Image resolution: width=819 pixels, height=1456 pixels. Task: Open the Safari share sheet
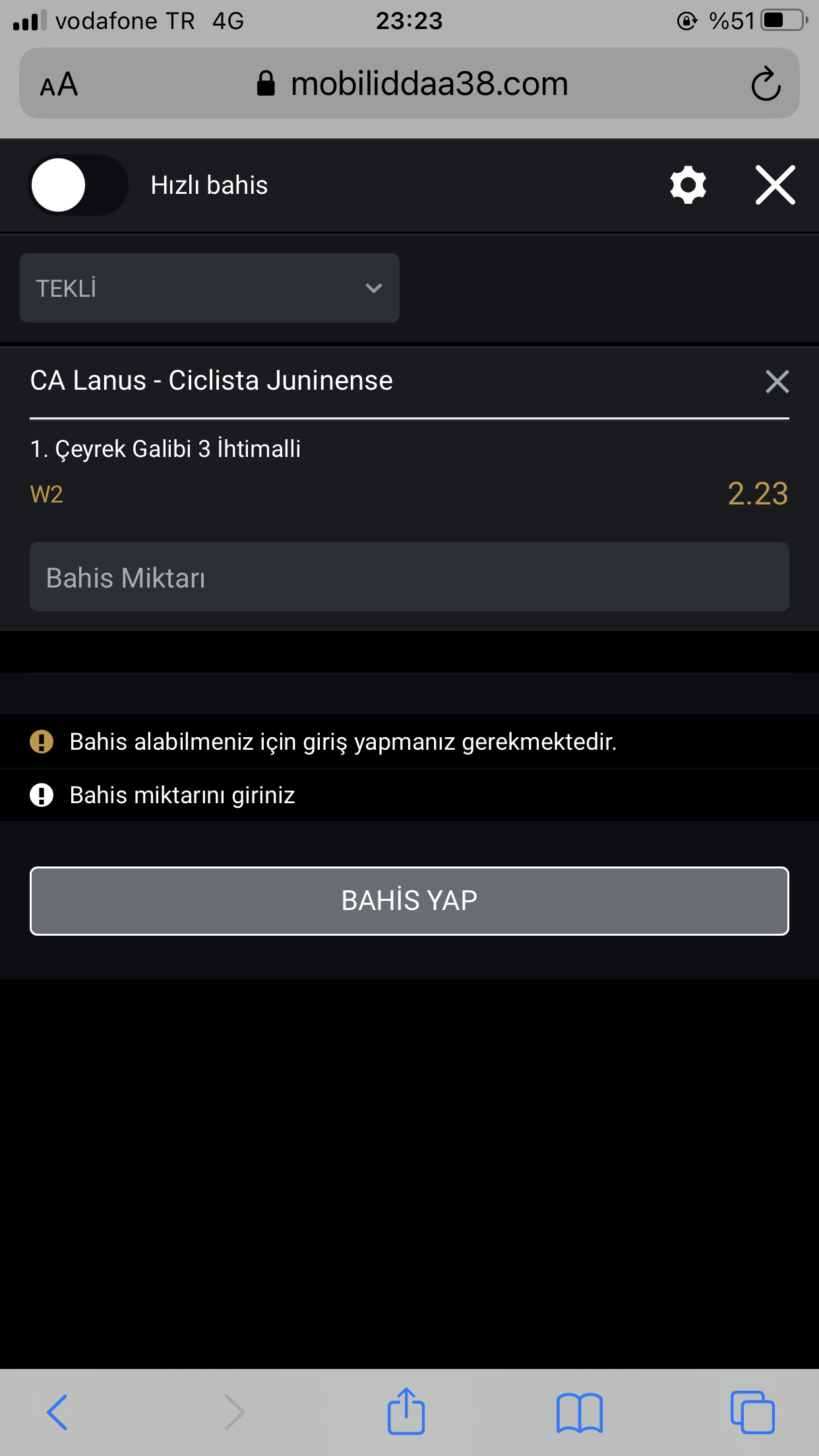[406, 1410]
